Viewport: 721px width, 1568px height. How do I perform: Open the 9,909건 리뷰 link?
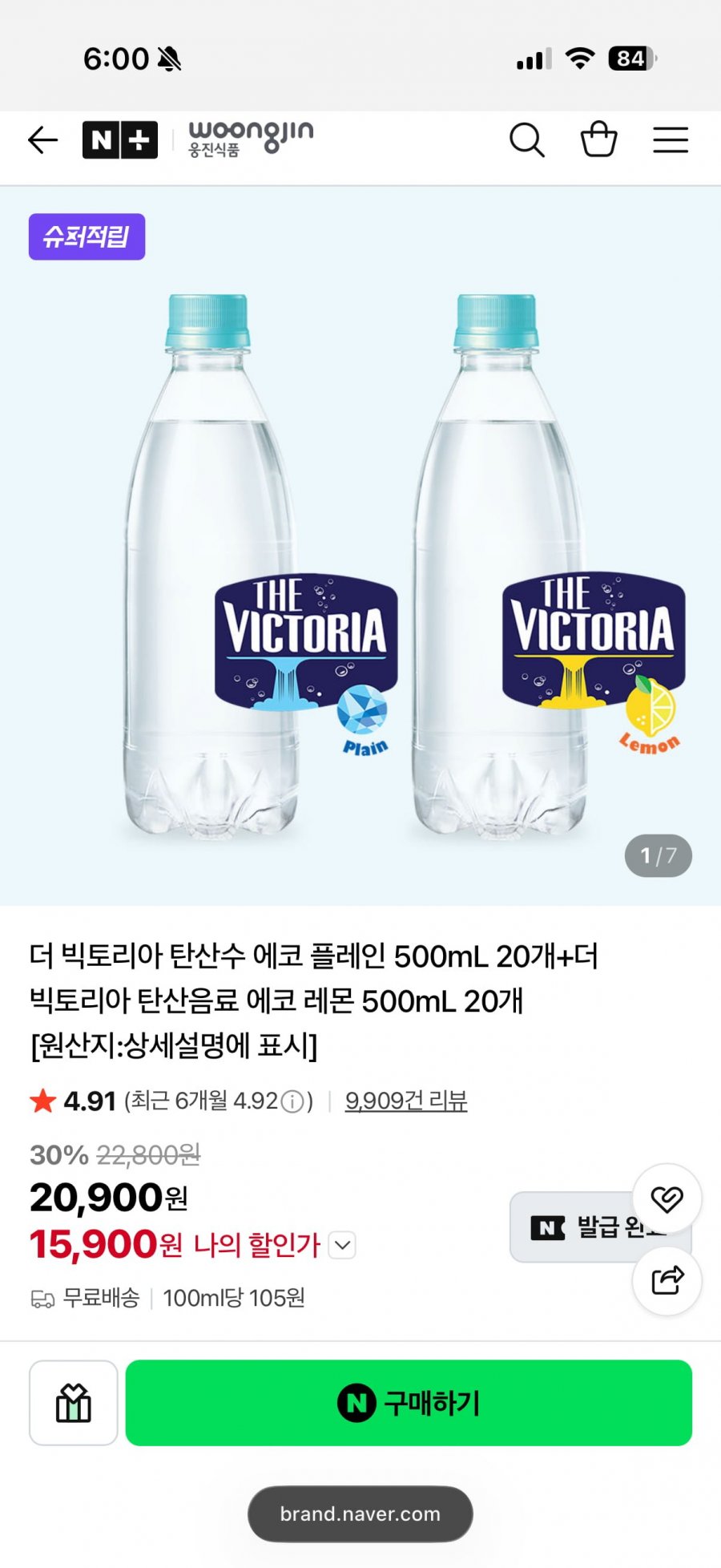click(406, 1101)
